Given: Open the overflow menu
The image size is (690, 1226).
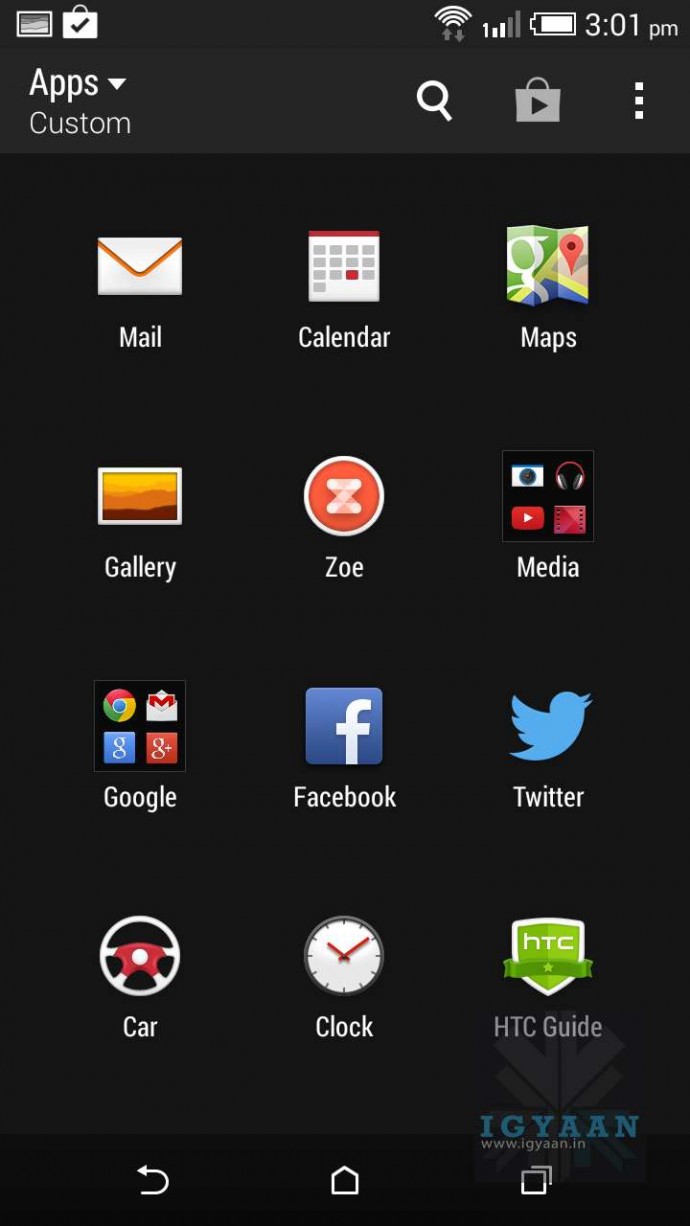Looking at the screenshot, I should [x=639, y=101].
